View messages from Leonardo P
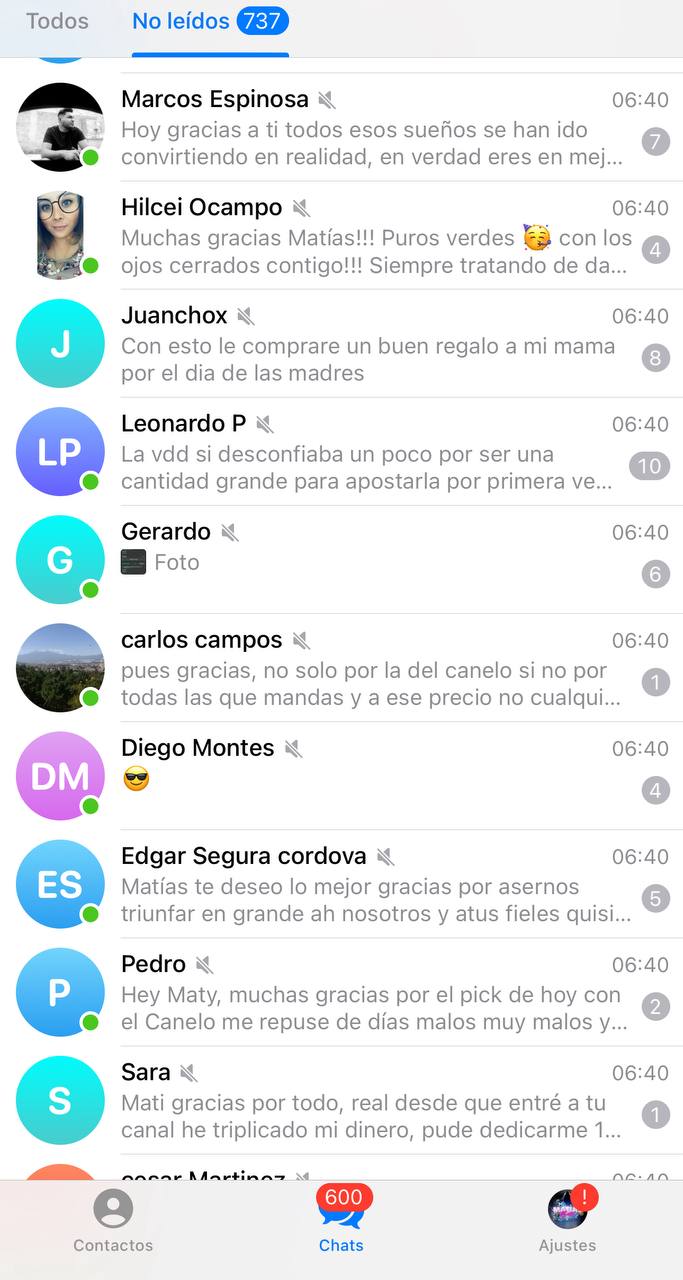683x1280 pixels. (x=370, y=452)
